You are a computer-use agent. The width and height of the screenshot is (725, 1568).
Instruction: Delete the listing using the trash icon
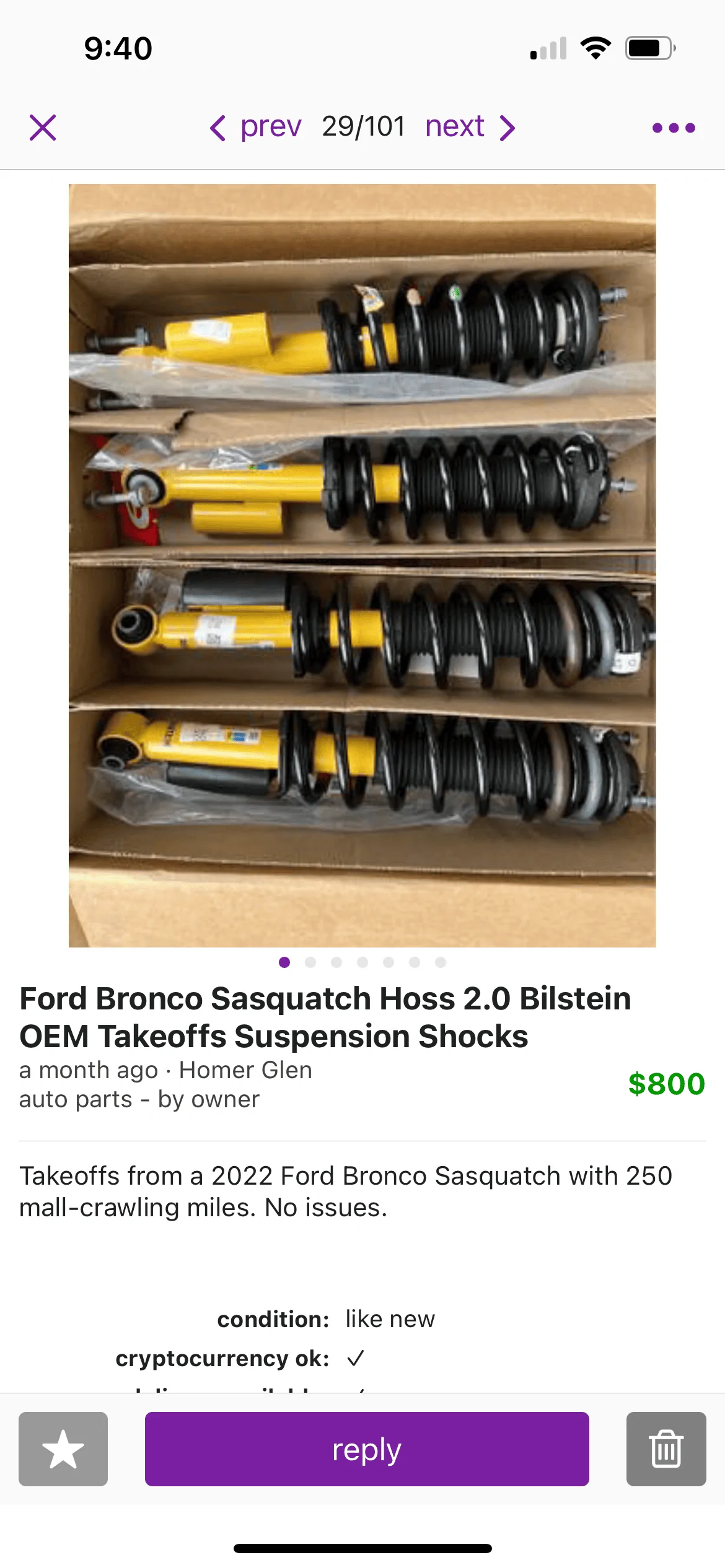click(x=666, y=1449)
